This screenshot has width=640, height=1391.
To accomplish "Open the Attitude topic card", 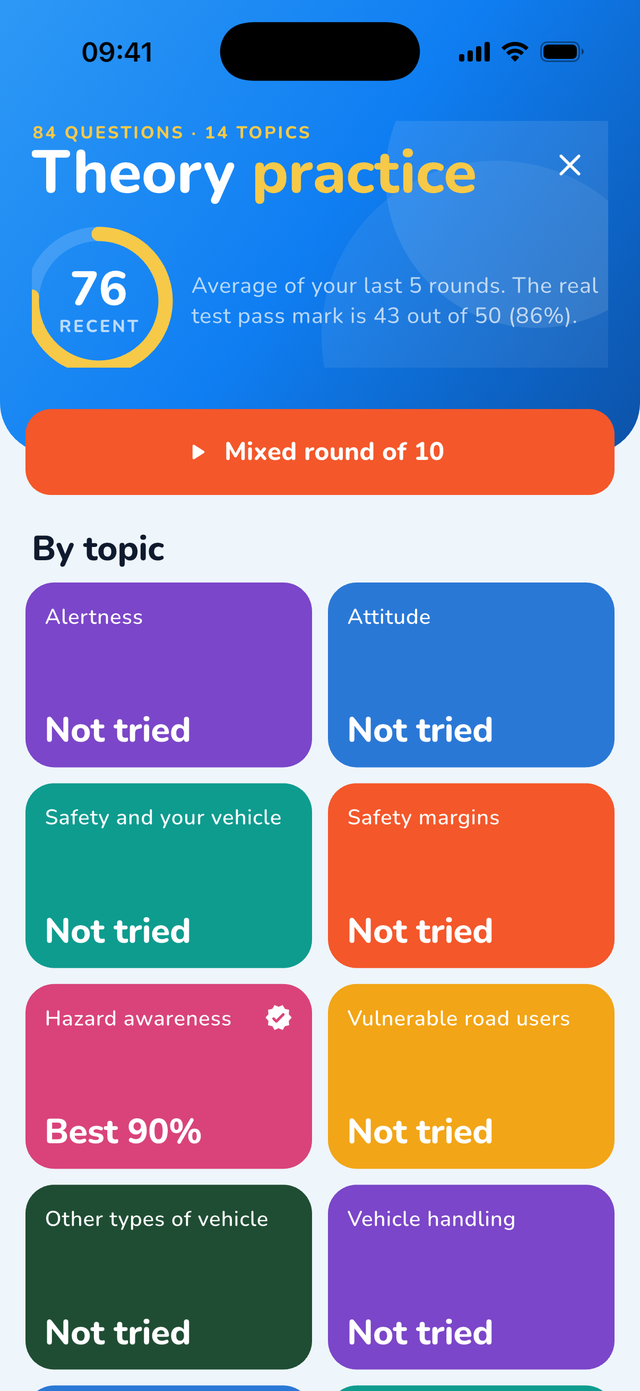I will (x=471, y=675).
